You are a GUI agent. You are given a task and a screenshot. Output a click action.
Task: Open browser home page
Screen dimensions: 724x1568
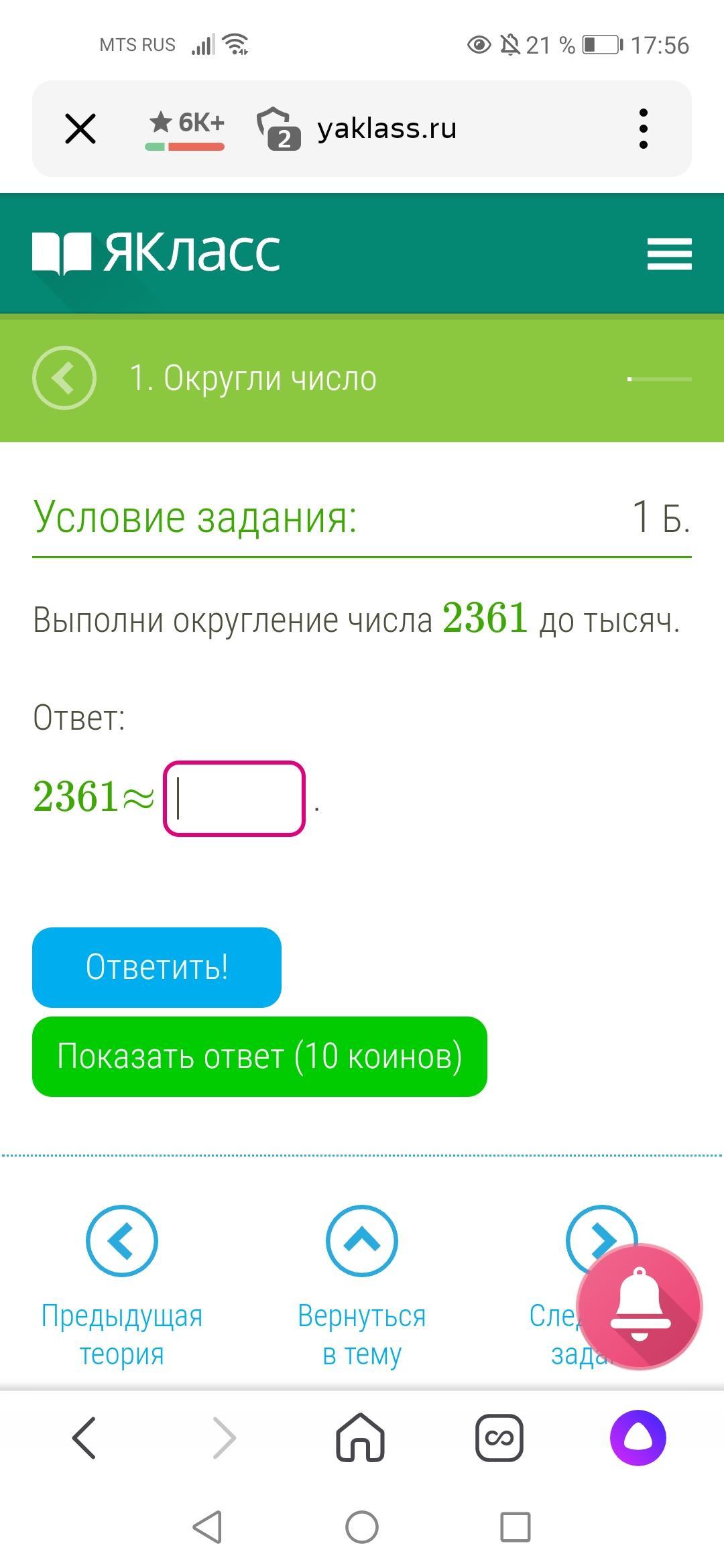point(360,1437)
